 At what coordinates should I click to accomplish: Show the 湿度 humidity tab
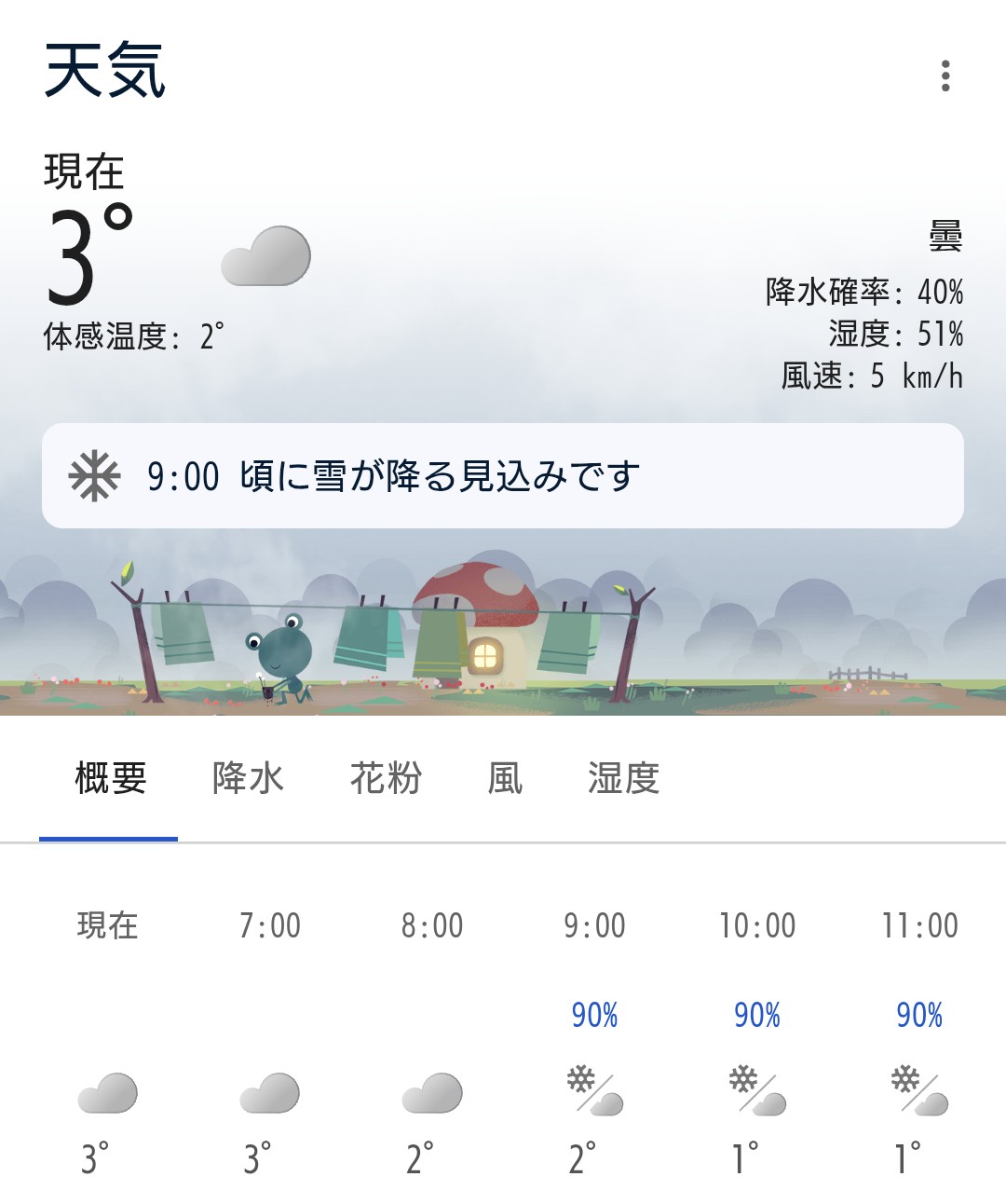[x=623, y=778]
